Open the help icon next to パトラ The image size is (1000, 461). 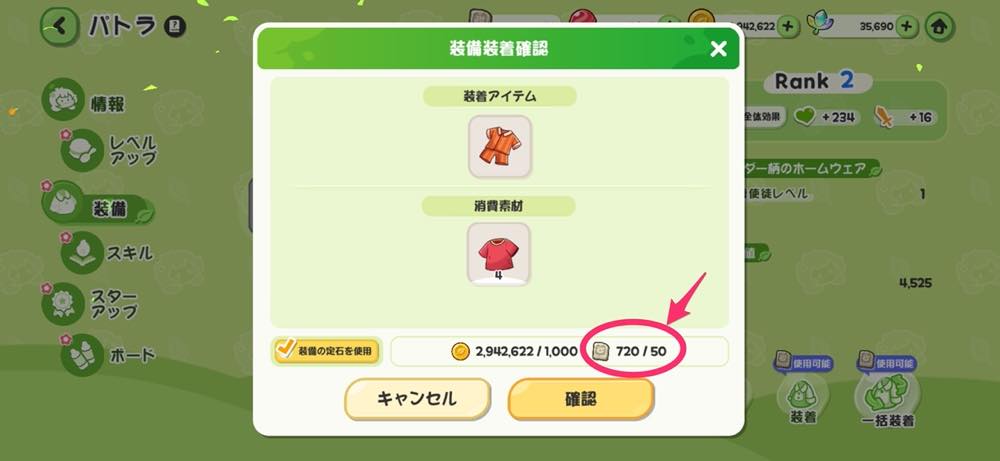(x=174, y=26)
